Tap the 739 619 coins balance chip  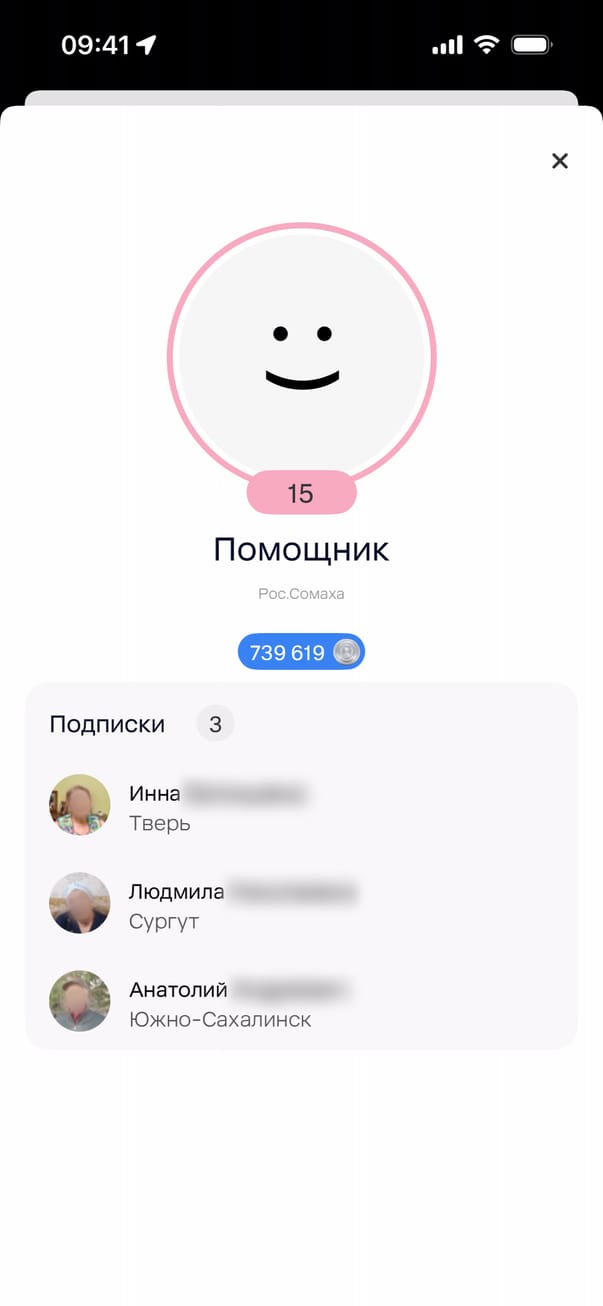pyautogui.click(x=301, y=653)
